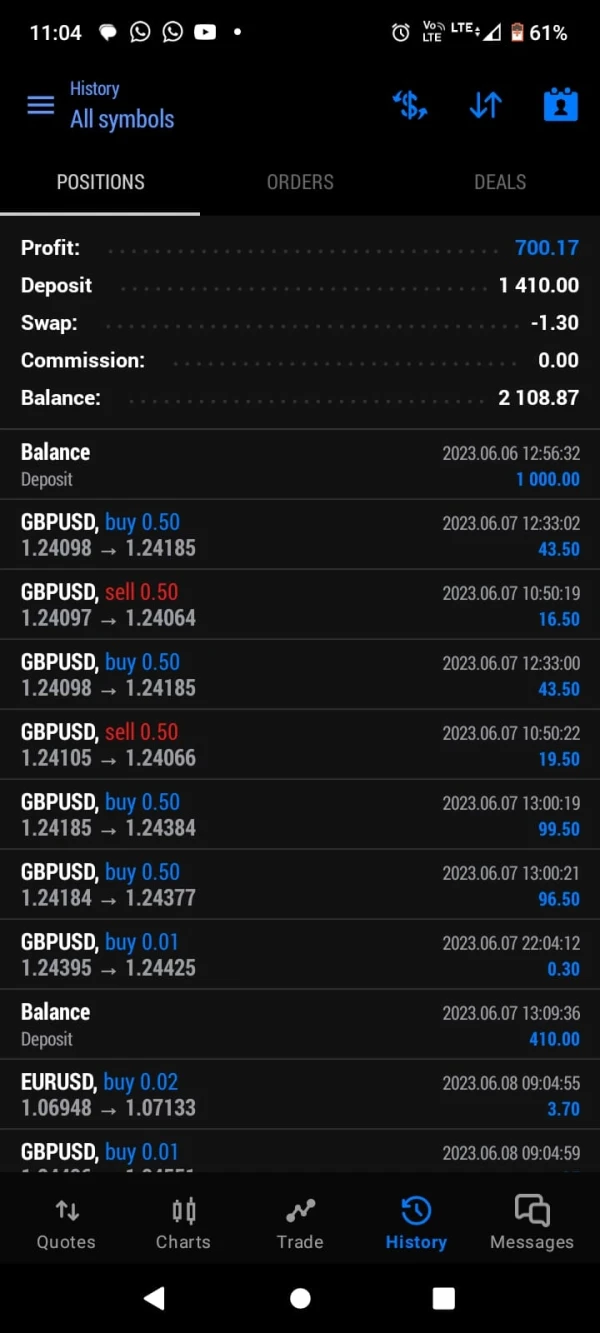Open the Charts section
Image resolution: width=600 pixels, height=1333 pixels.
tap(183, 1224)
